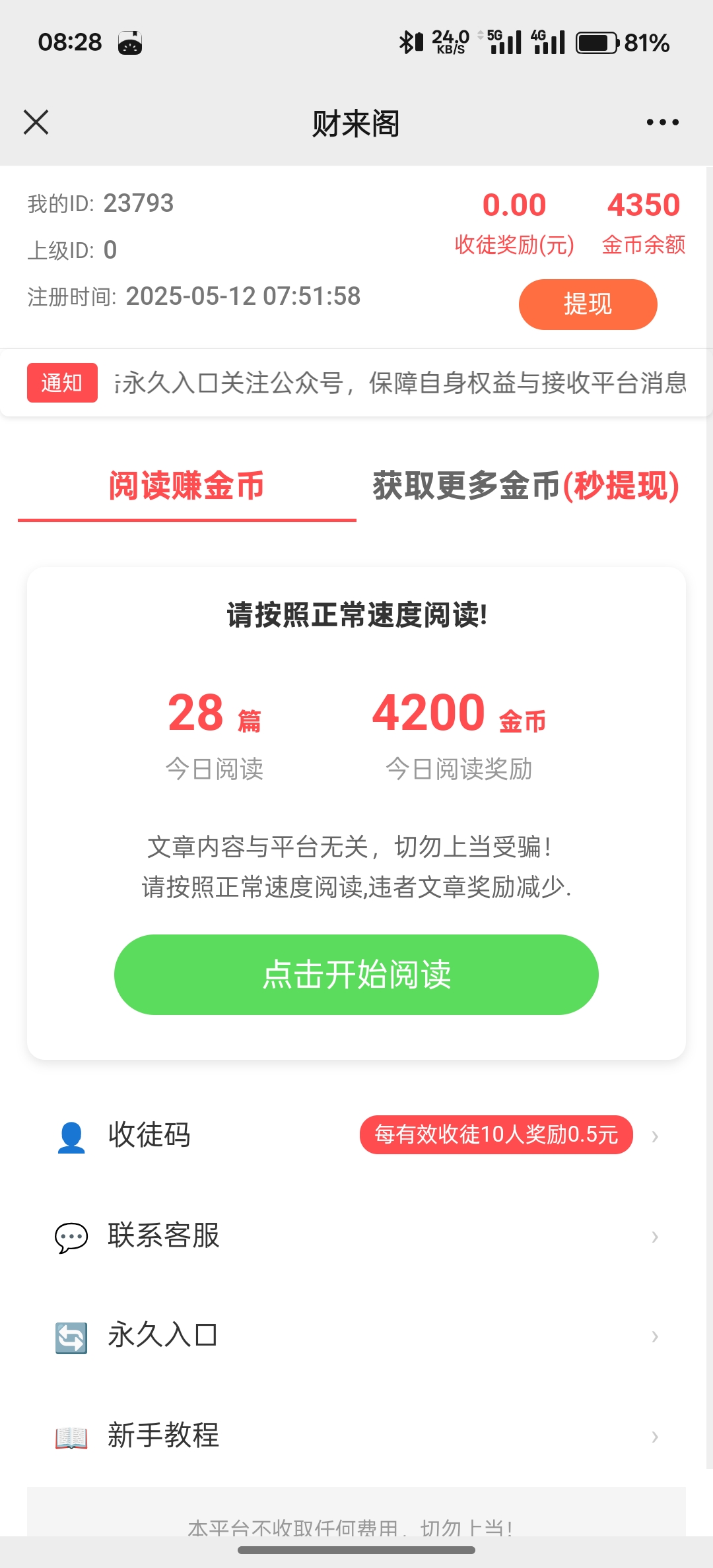Open the 新手教程 tutorial
Screen dimensions: 713x1568
[356, 1435]
